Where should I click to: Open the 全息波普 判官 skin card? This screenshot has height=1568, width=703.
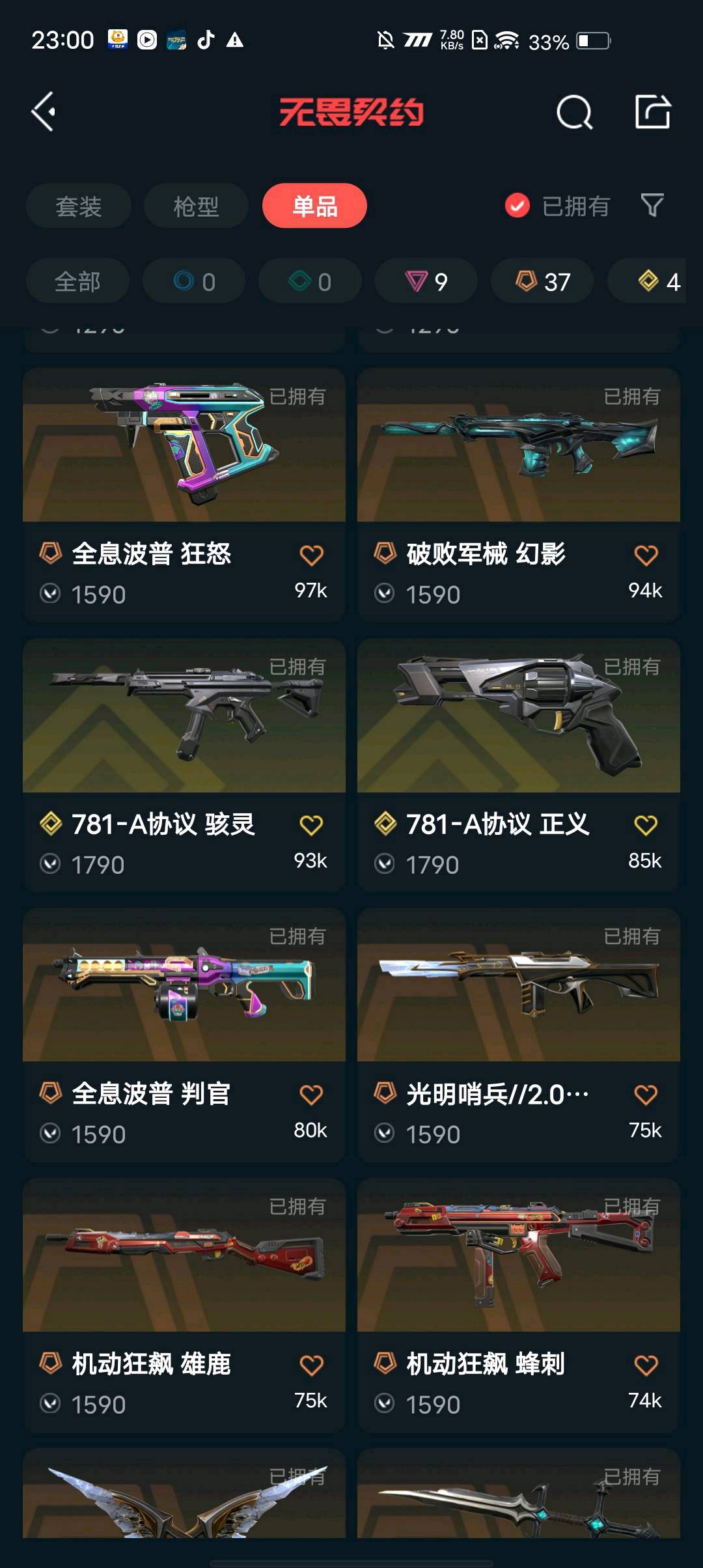[184, 1035]
